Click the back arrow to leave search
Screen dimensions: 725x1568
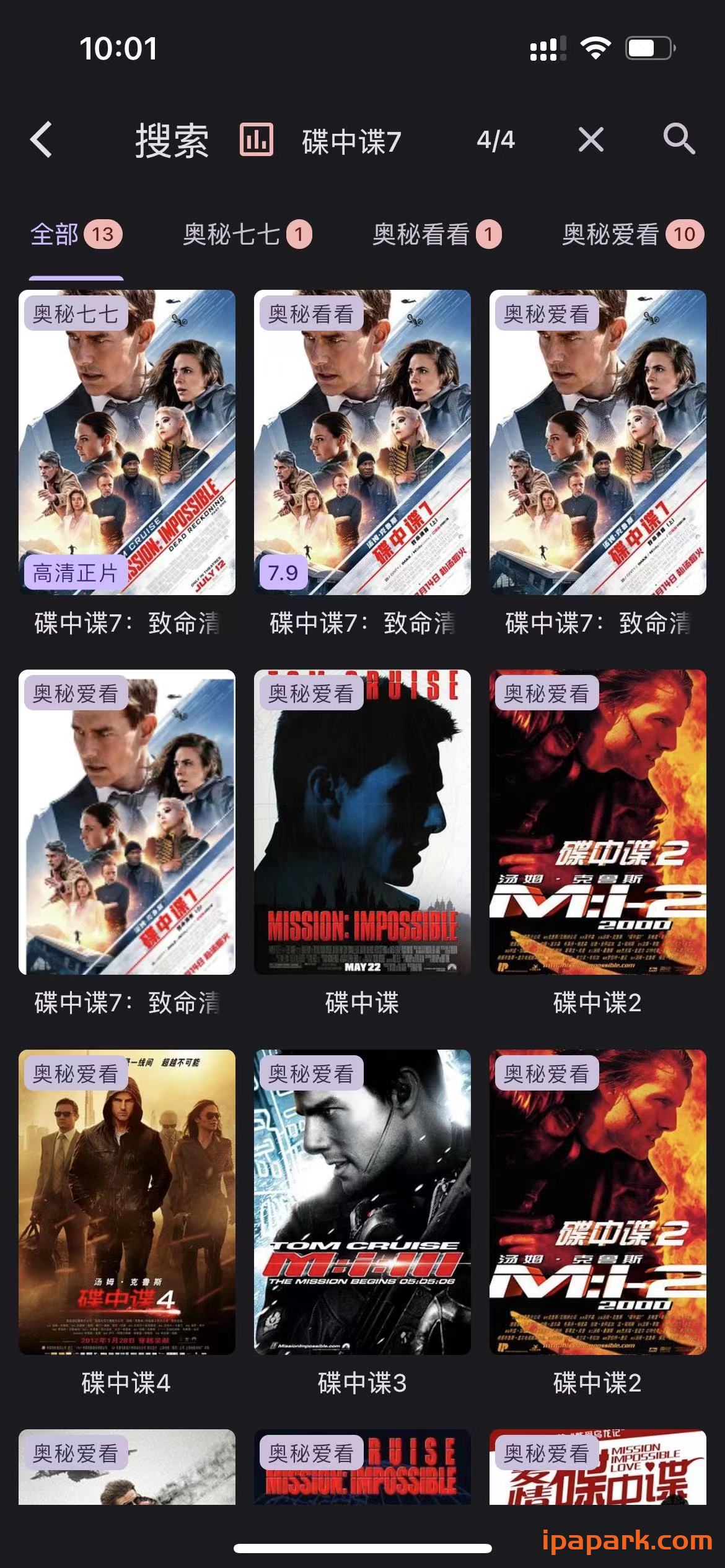tap(41, 141)
